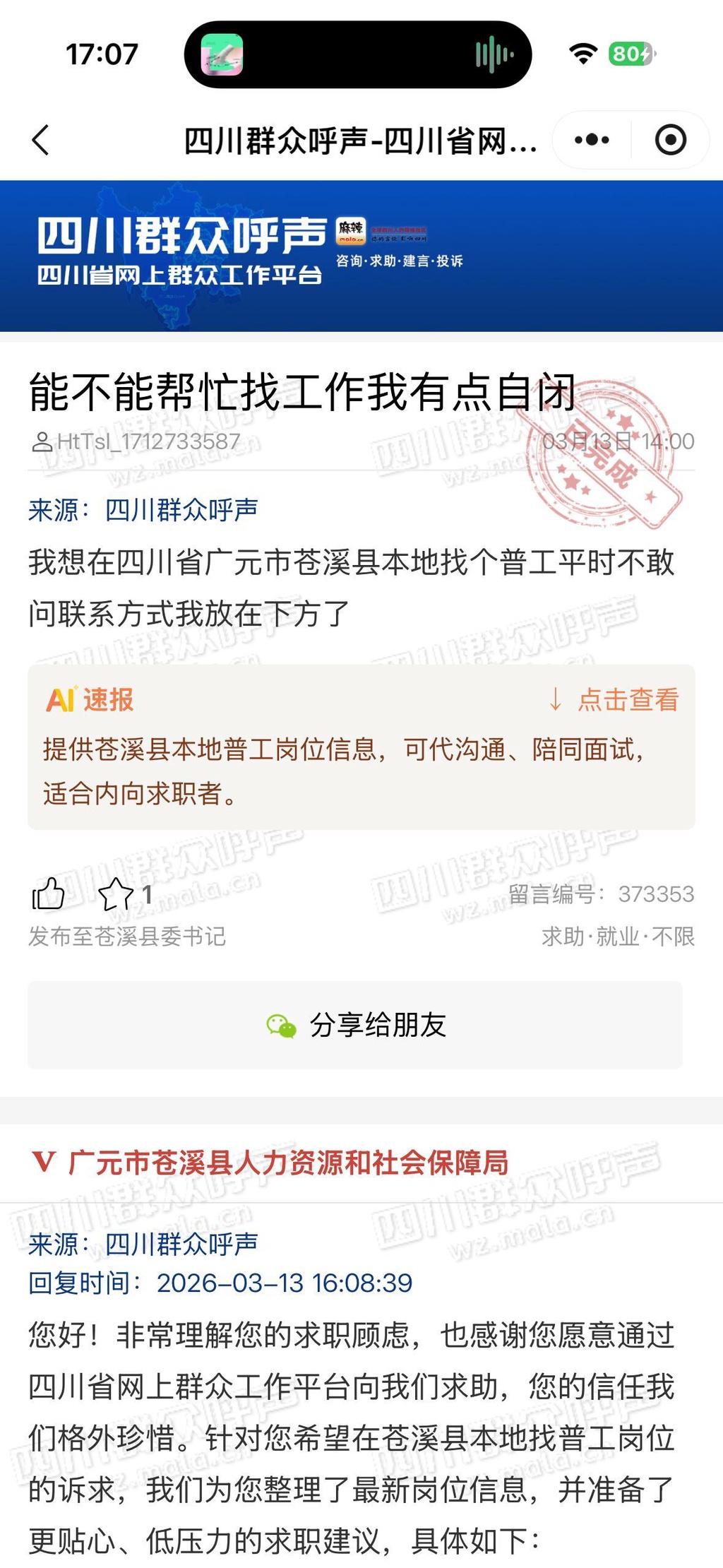Like this post with the thumbs-up icon
The width and height of the screenshot is (723, 1568).
point(48,894)
